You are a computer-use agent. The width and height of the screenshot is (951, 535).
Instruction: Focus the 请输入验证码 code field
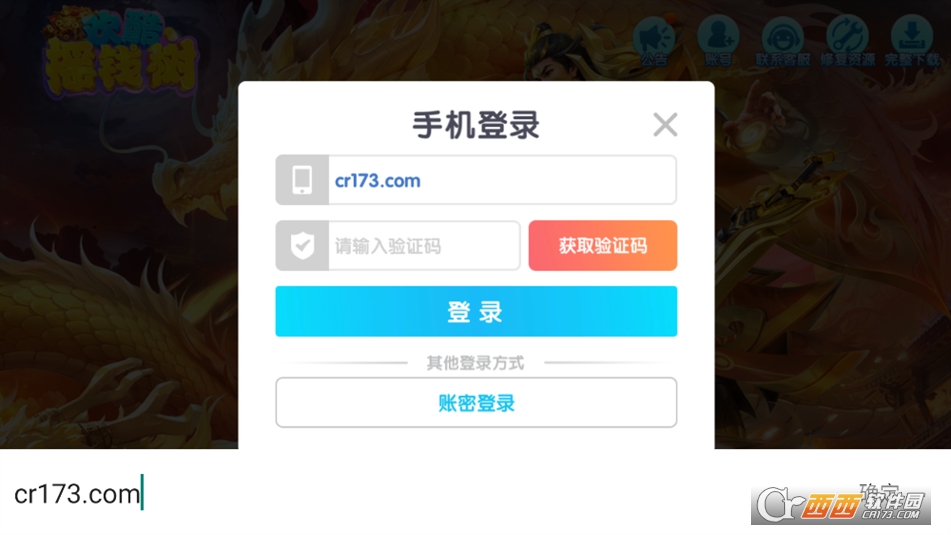[x=423, y=246]
